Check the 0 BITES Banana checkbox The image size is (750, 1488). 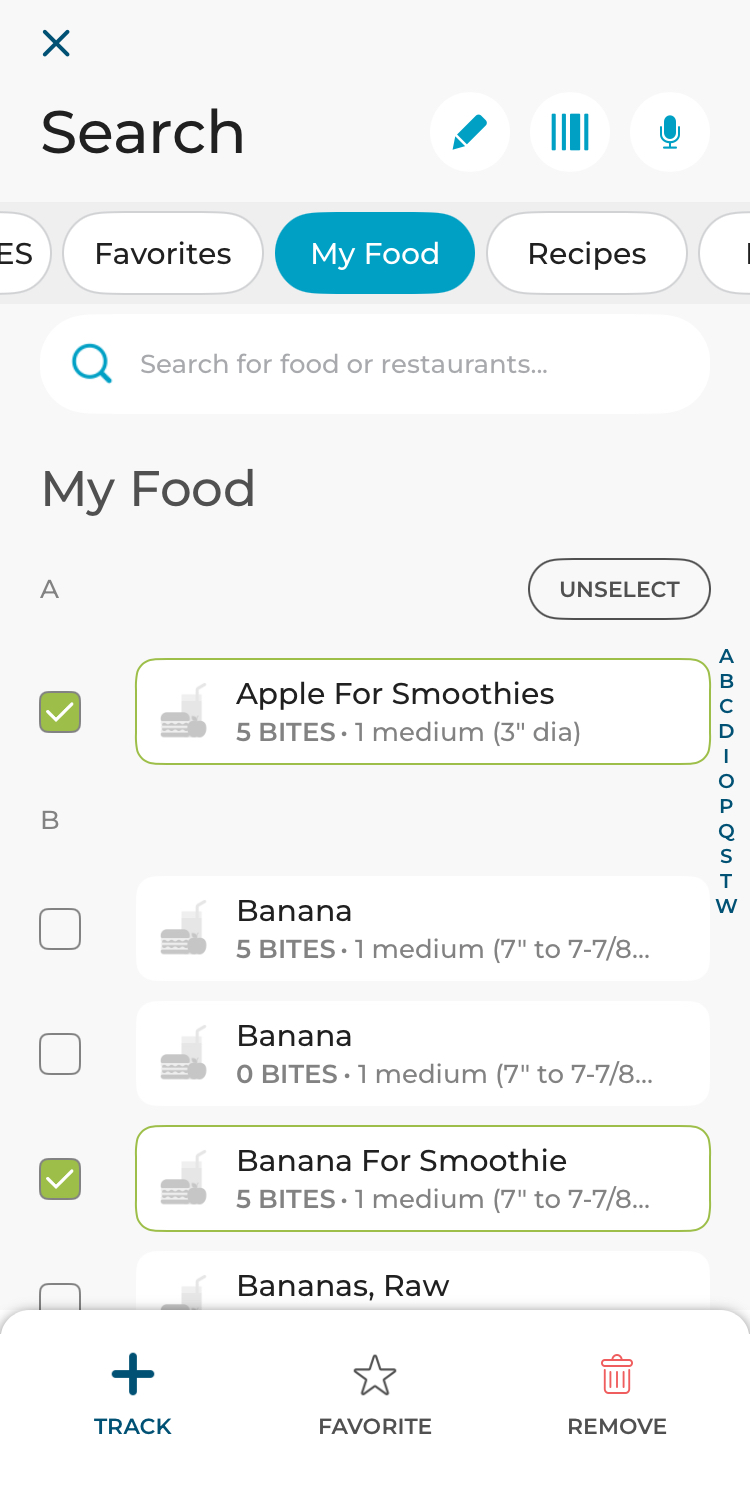(x=60, y=1054)
